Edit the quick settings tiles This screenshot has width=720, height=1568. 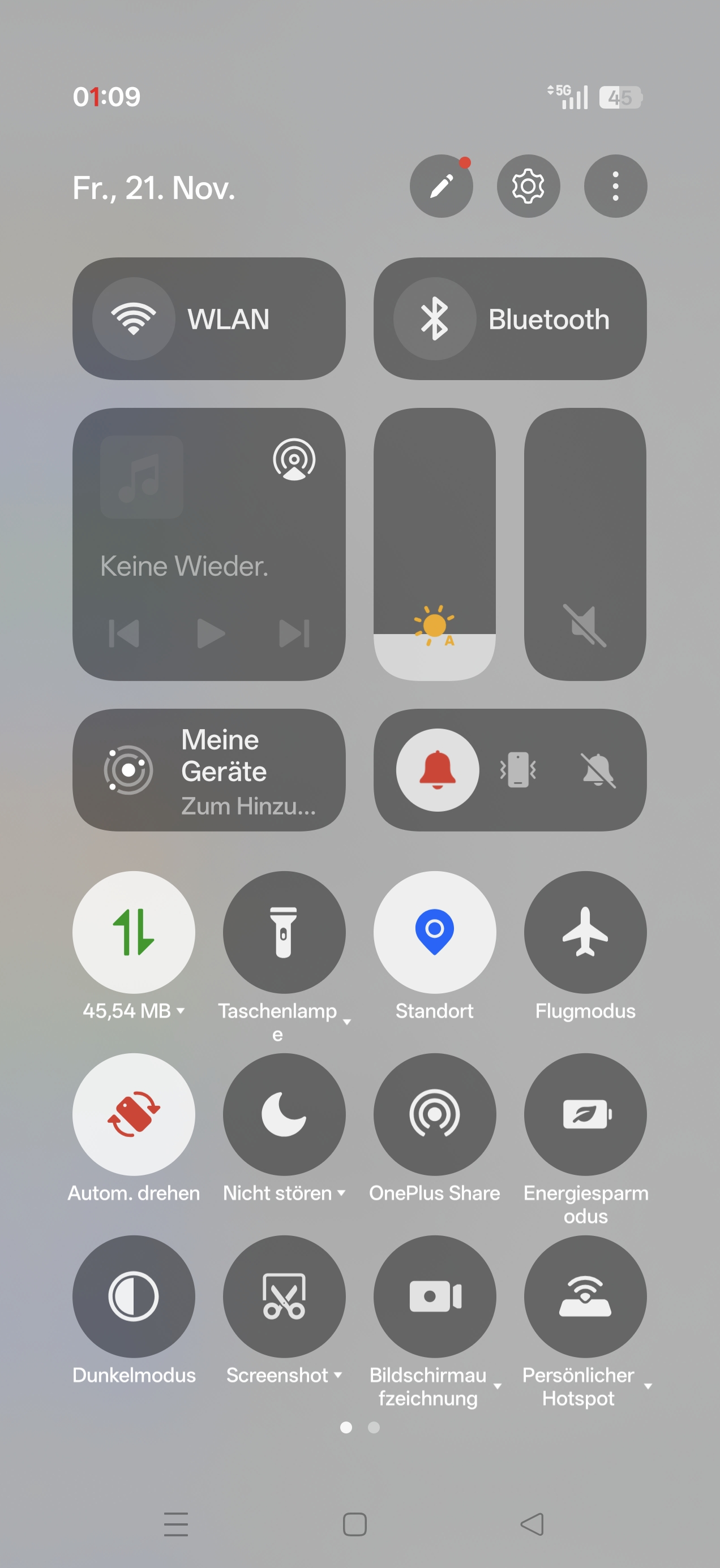[441, 186]
